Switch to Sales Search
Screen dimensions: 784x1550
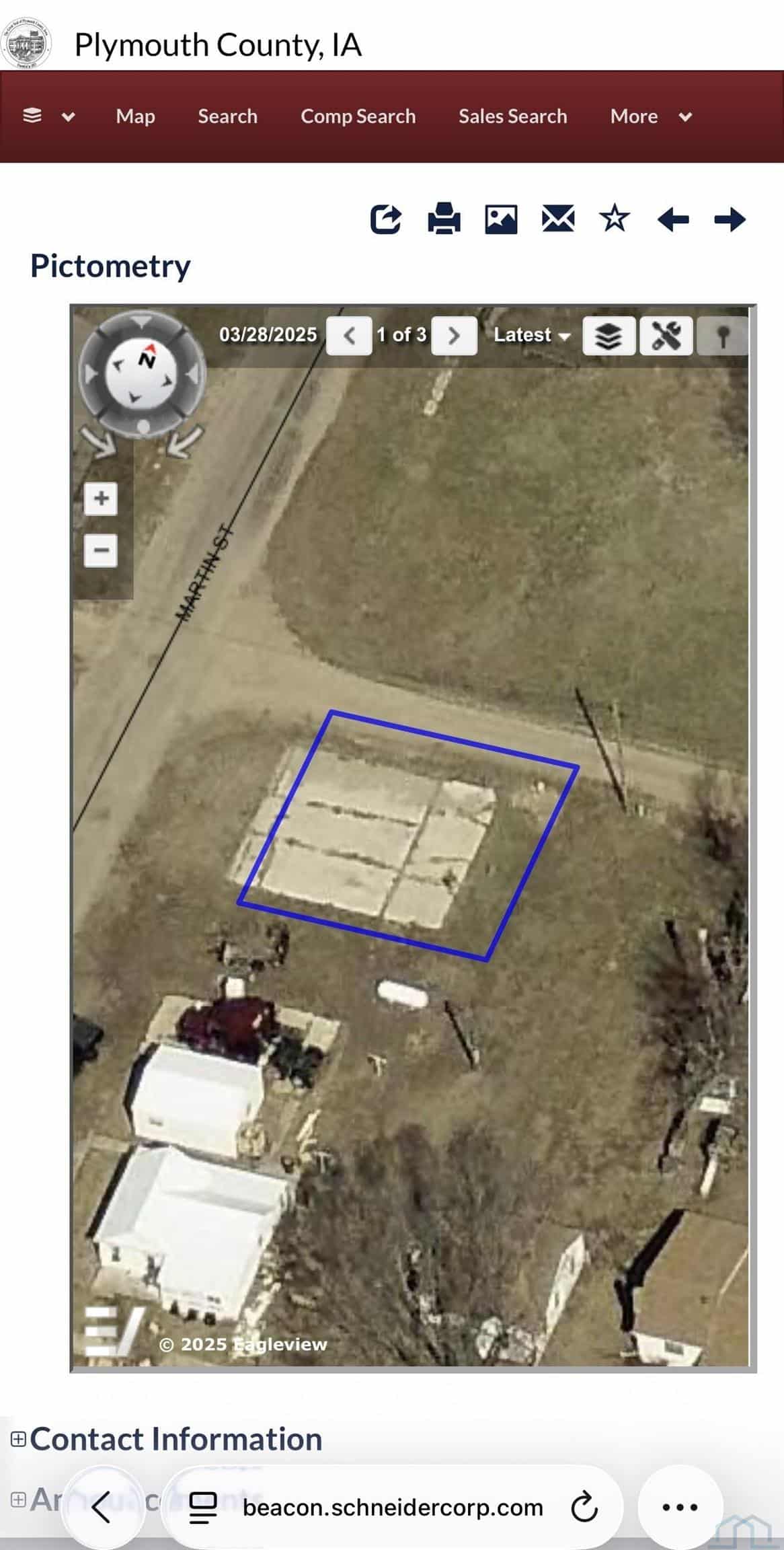[x=512, y=116]
